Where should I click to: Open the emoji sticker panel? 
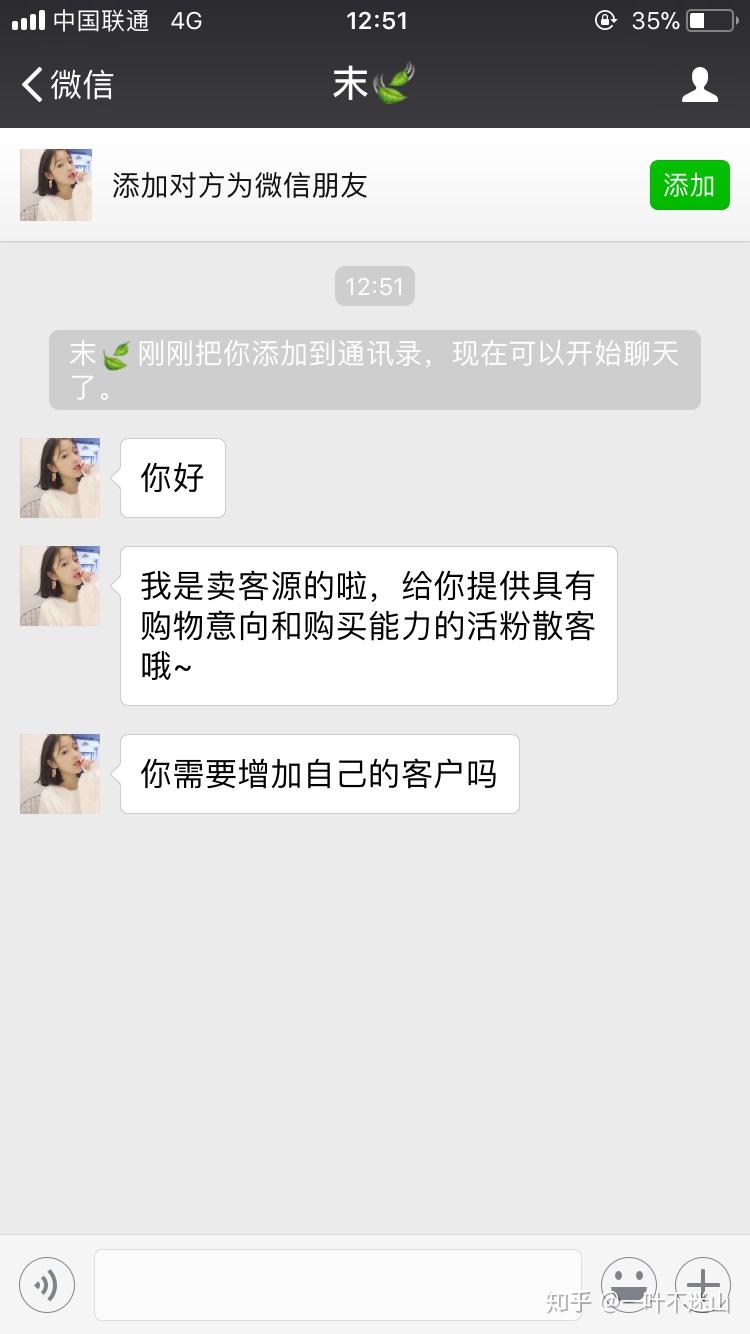point(629,1285)
